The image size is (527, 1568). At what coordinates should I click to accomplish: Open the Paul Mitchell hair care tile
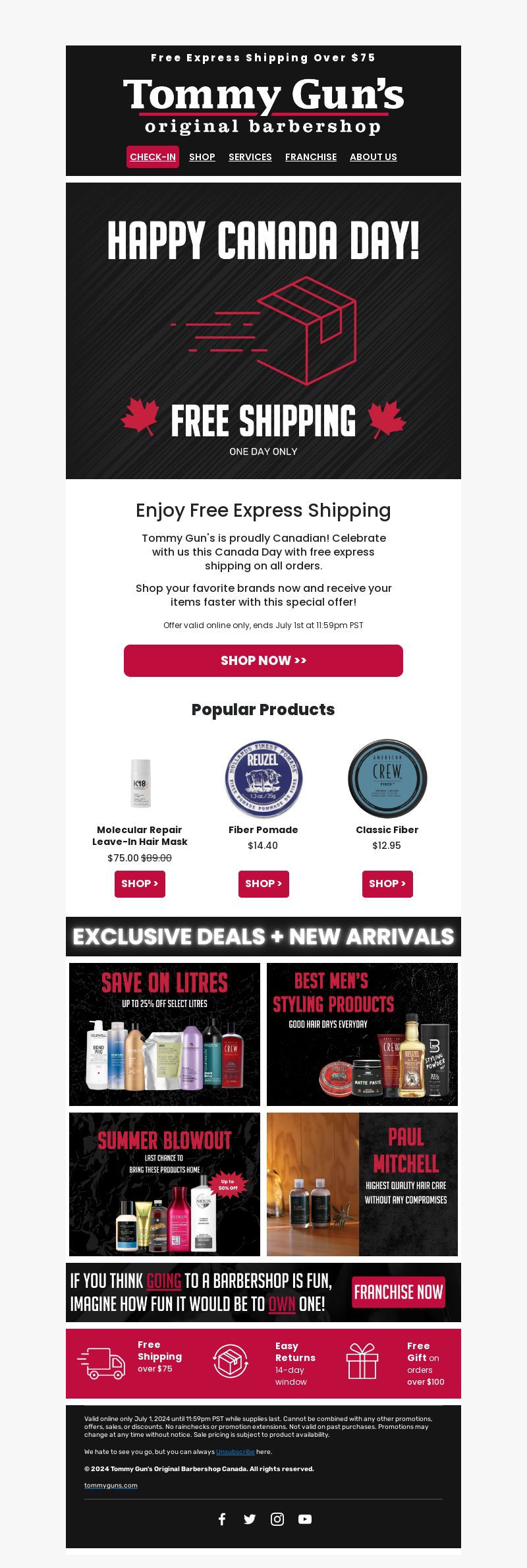[x=362, y=1184]
